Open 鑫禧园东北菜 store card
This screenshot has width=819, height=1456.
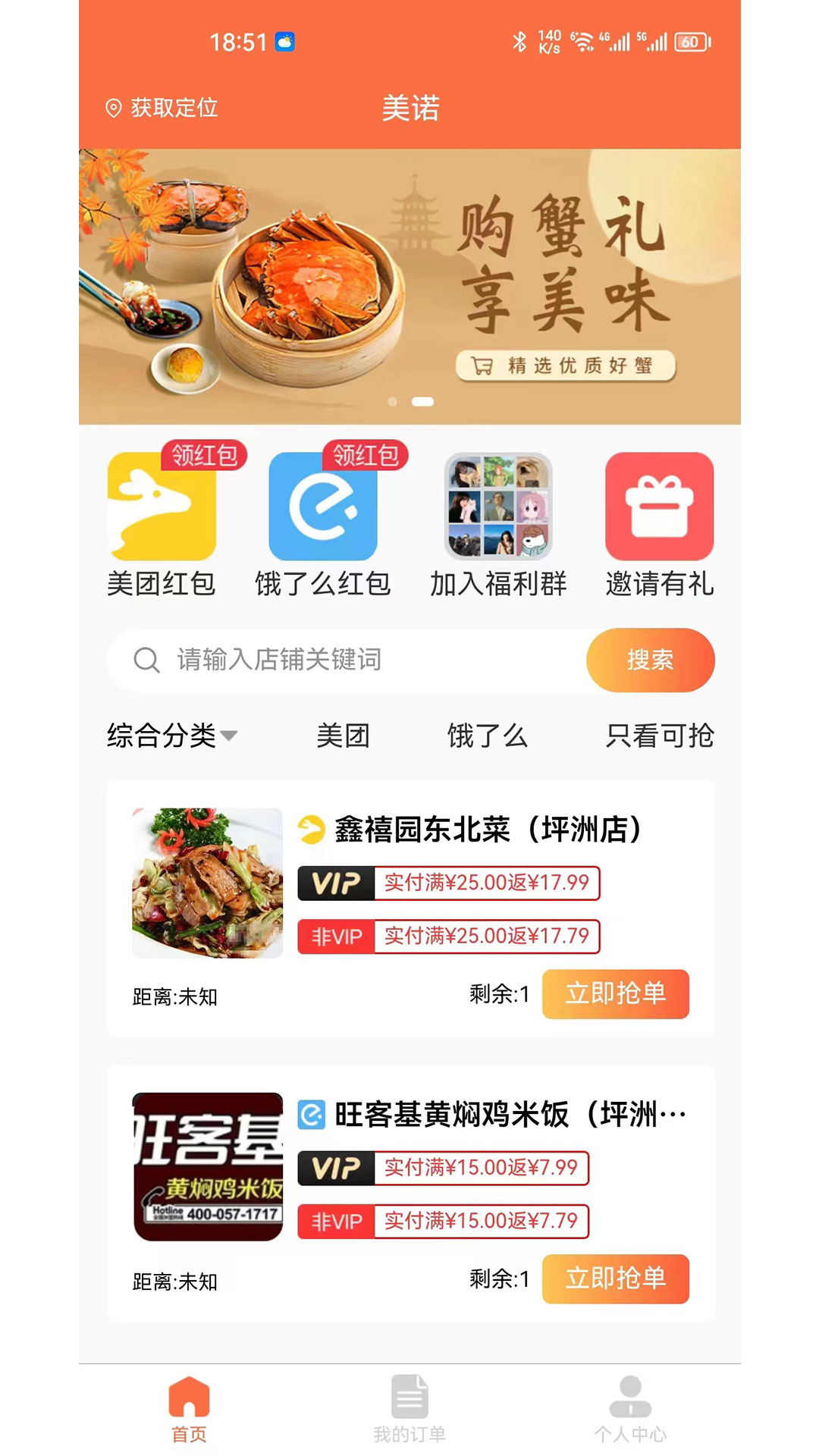[x=487, y=830]
